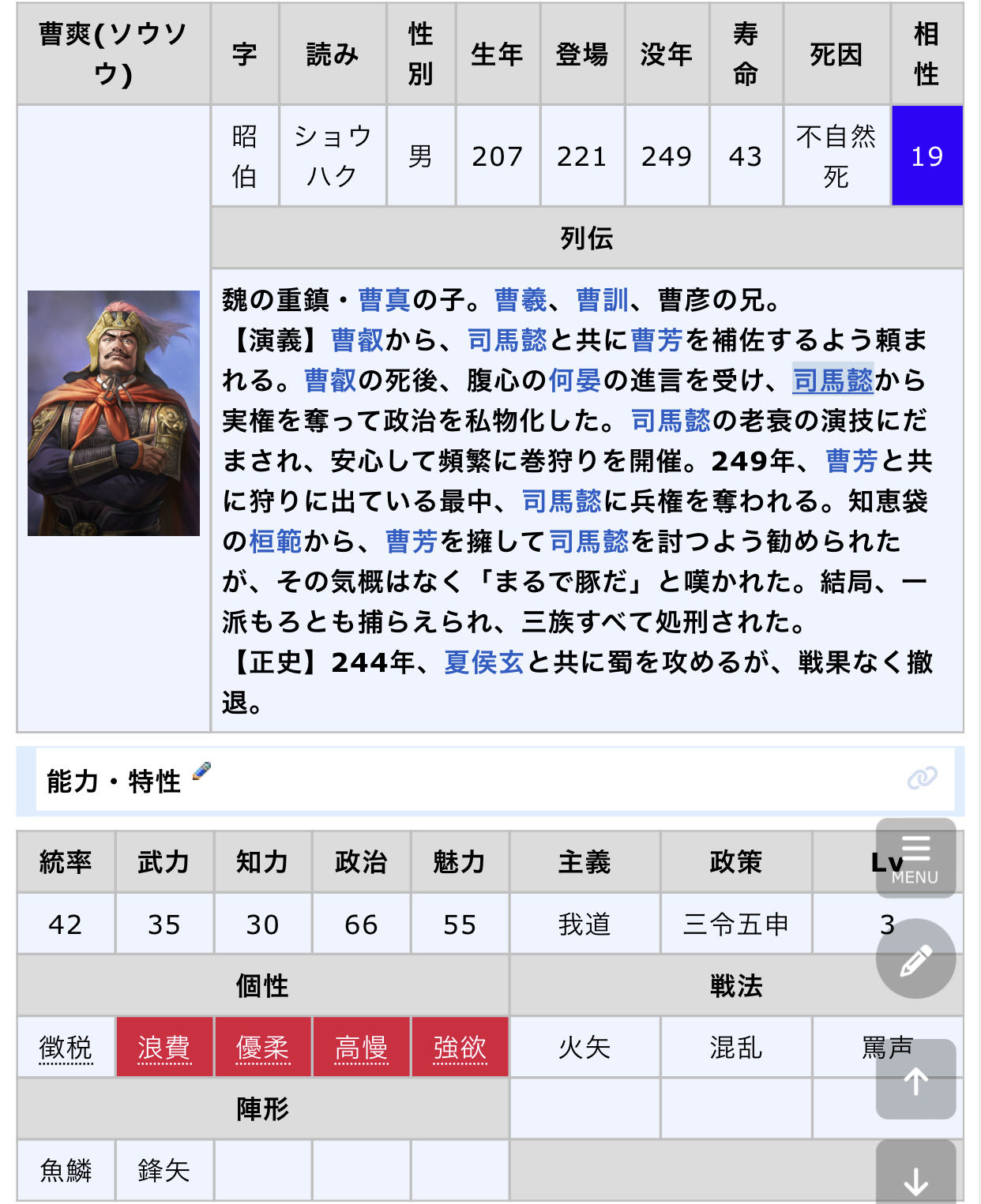
Task: Show details for 浪費 trait
Action: (x=164, y=1048)
